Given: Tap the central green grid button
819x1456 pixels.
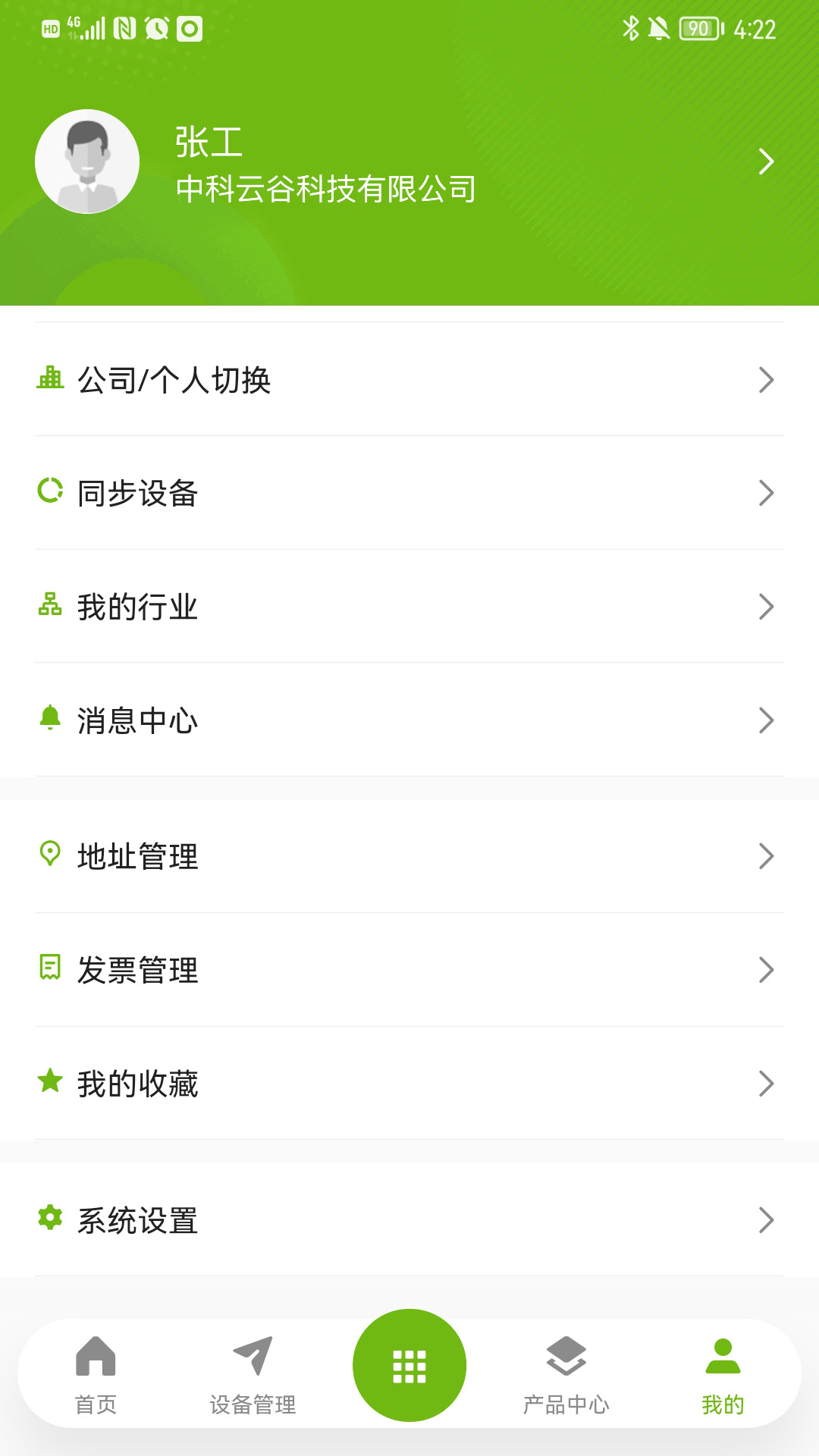Looking at the screenshot, I should click(409, 1363).
